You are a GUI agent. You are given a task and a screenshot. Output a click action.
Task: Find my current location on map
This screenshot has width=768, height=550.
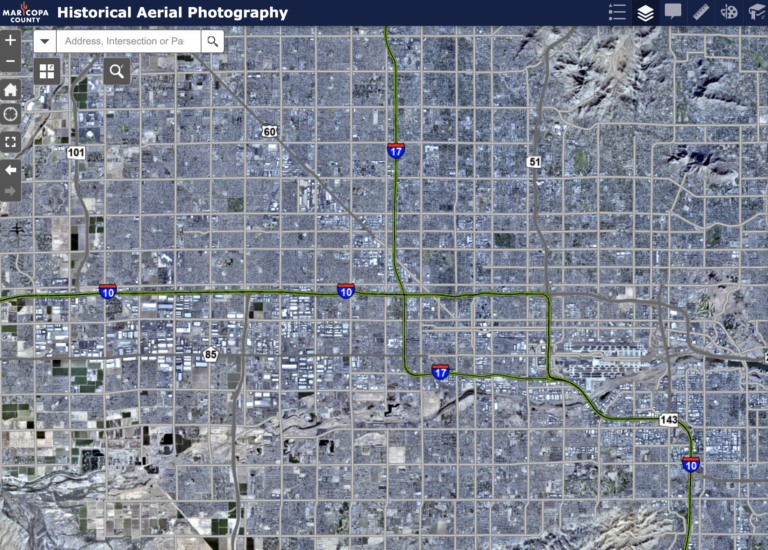pos(10,115)
